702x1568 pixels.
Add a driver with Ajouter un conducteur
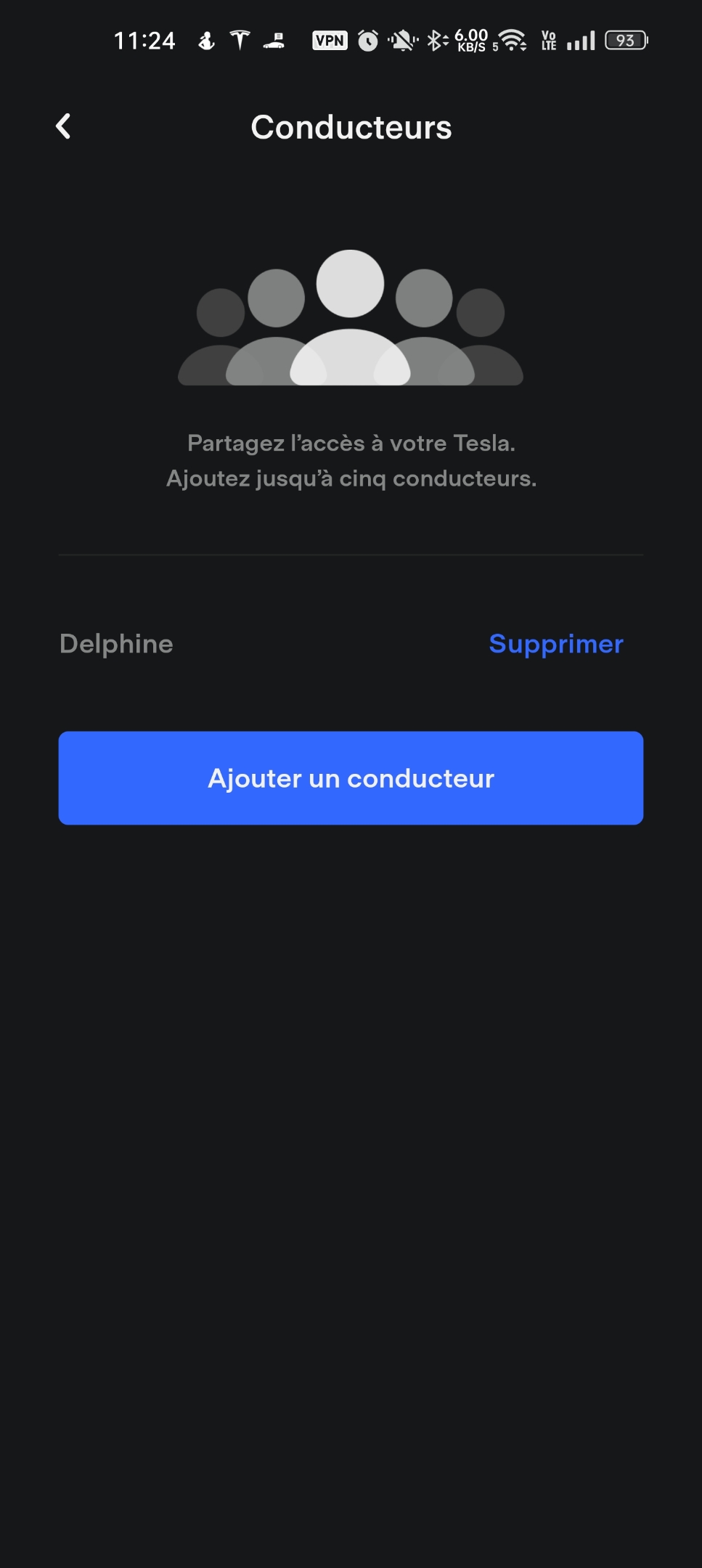(351, 777)
